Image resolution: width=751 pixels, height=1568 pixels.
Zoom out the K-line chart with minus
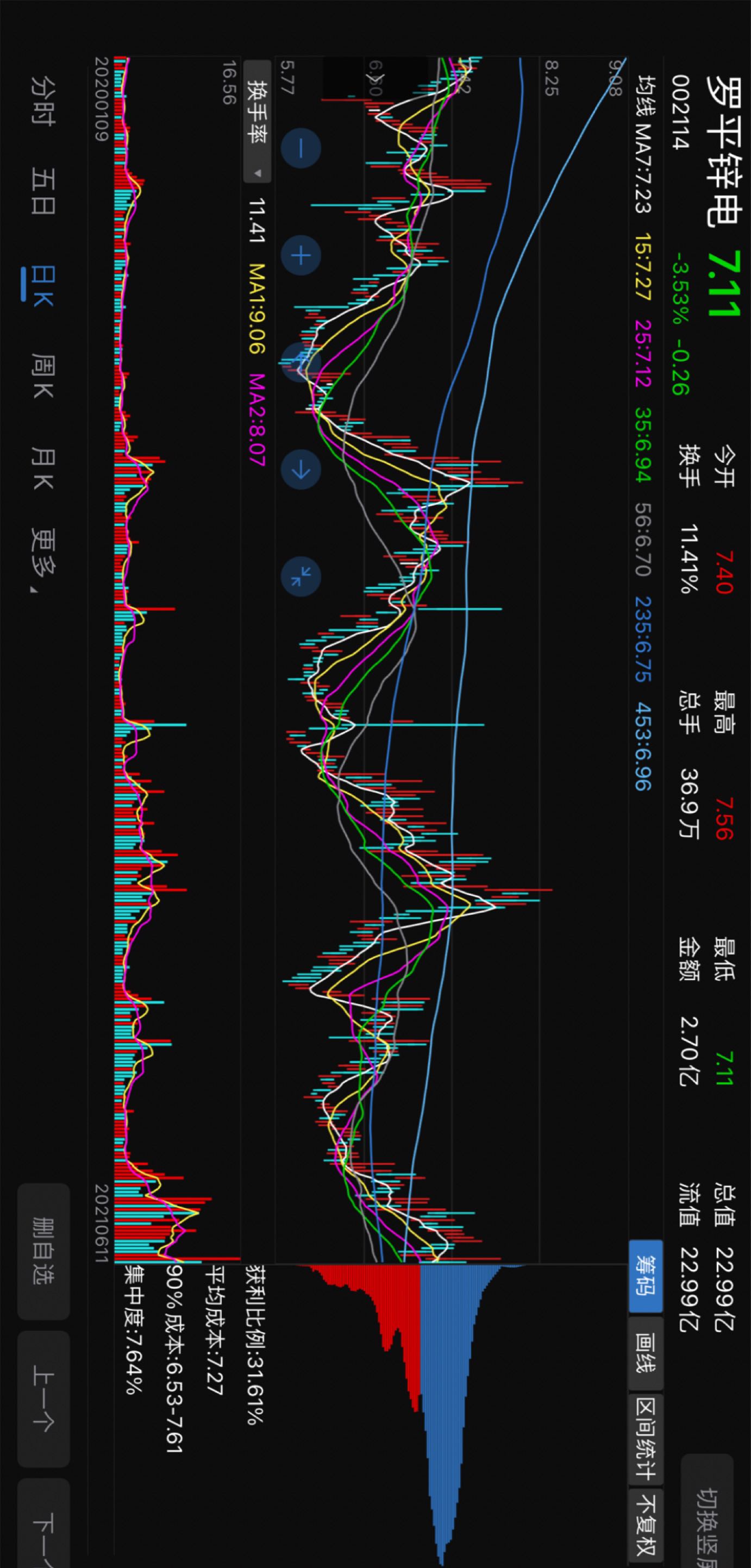click(x=301, y=148)
